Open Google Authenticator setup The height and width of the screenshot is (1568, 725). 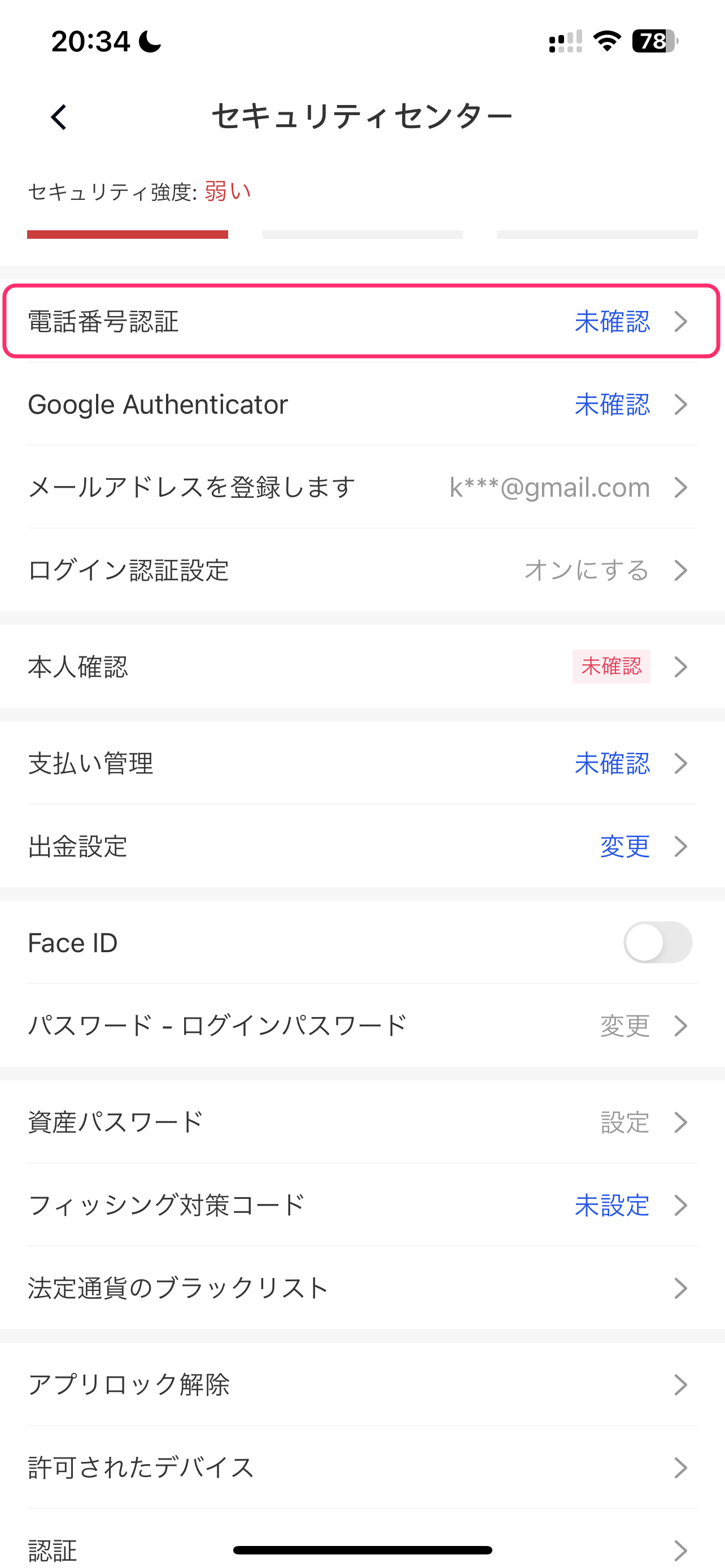[362, 404]
